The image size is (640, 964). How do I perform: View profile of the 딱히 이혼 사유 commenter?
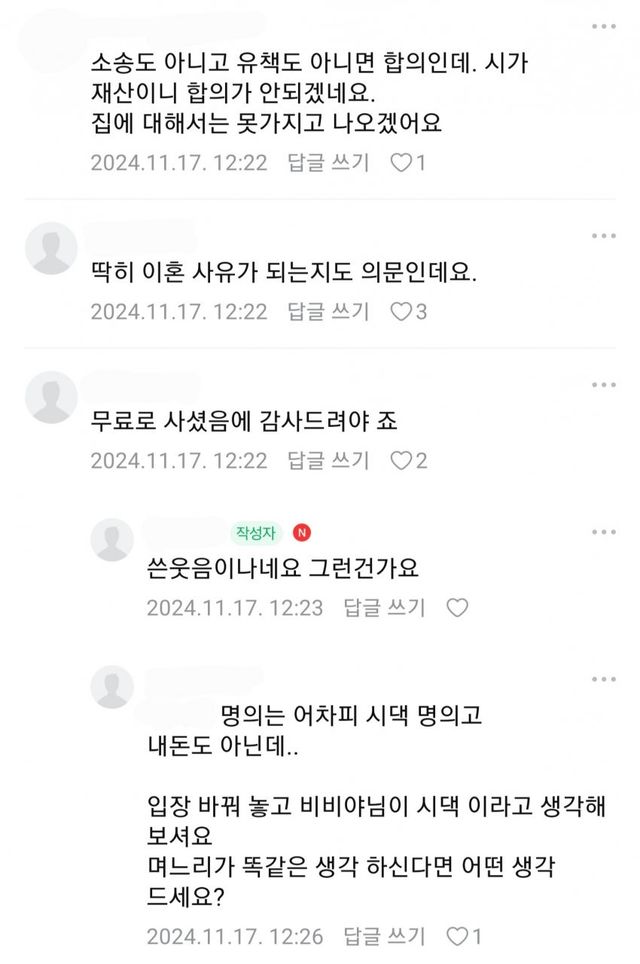(x=50, y=248)
